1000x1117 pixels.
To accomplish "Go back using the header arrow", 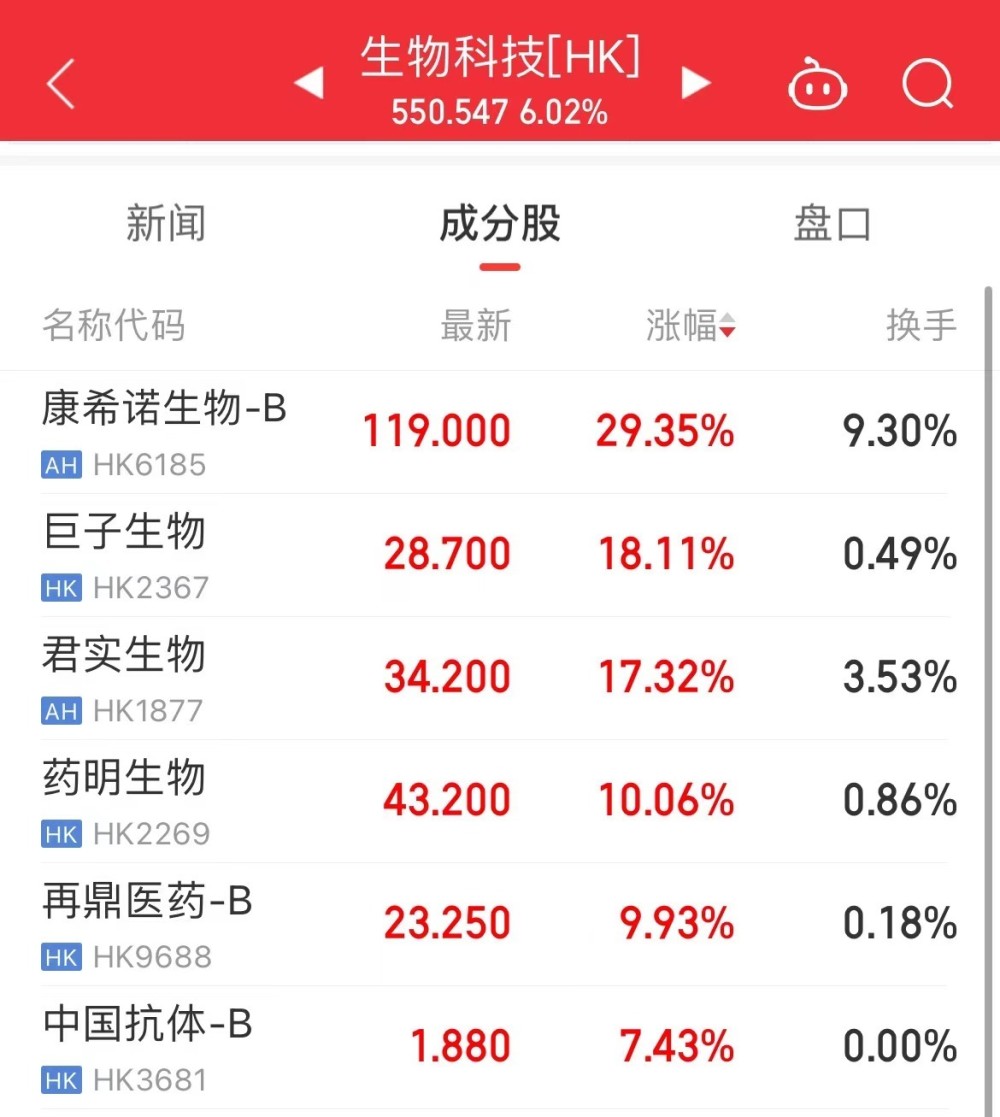I will click(x=62, y=84).
